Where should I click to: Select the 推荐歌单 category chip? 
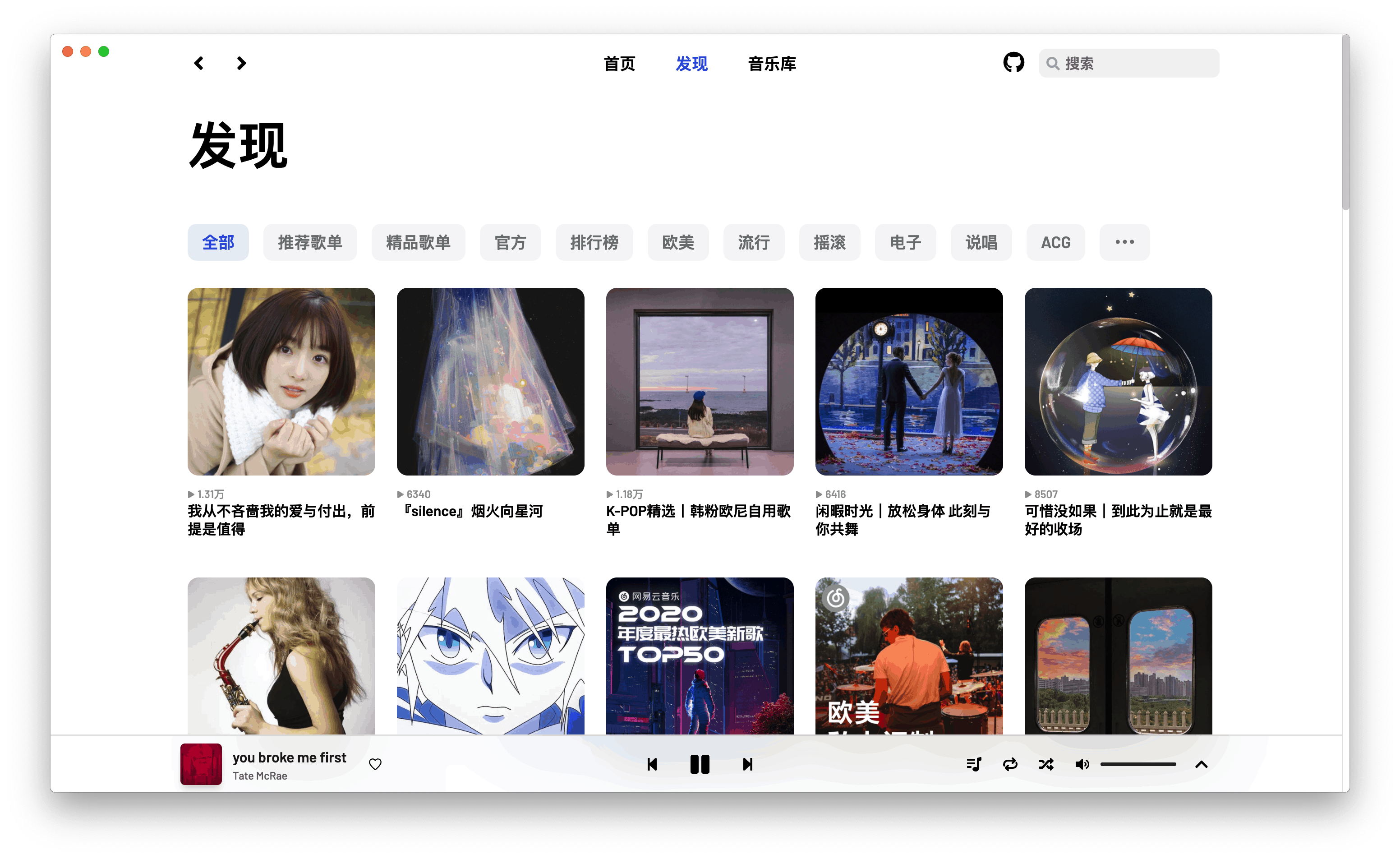point(310,243)
